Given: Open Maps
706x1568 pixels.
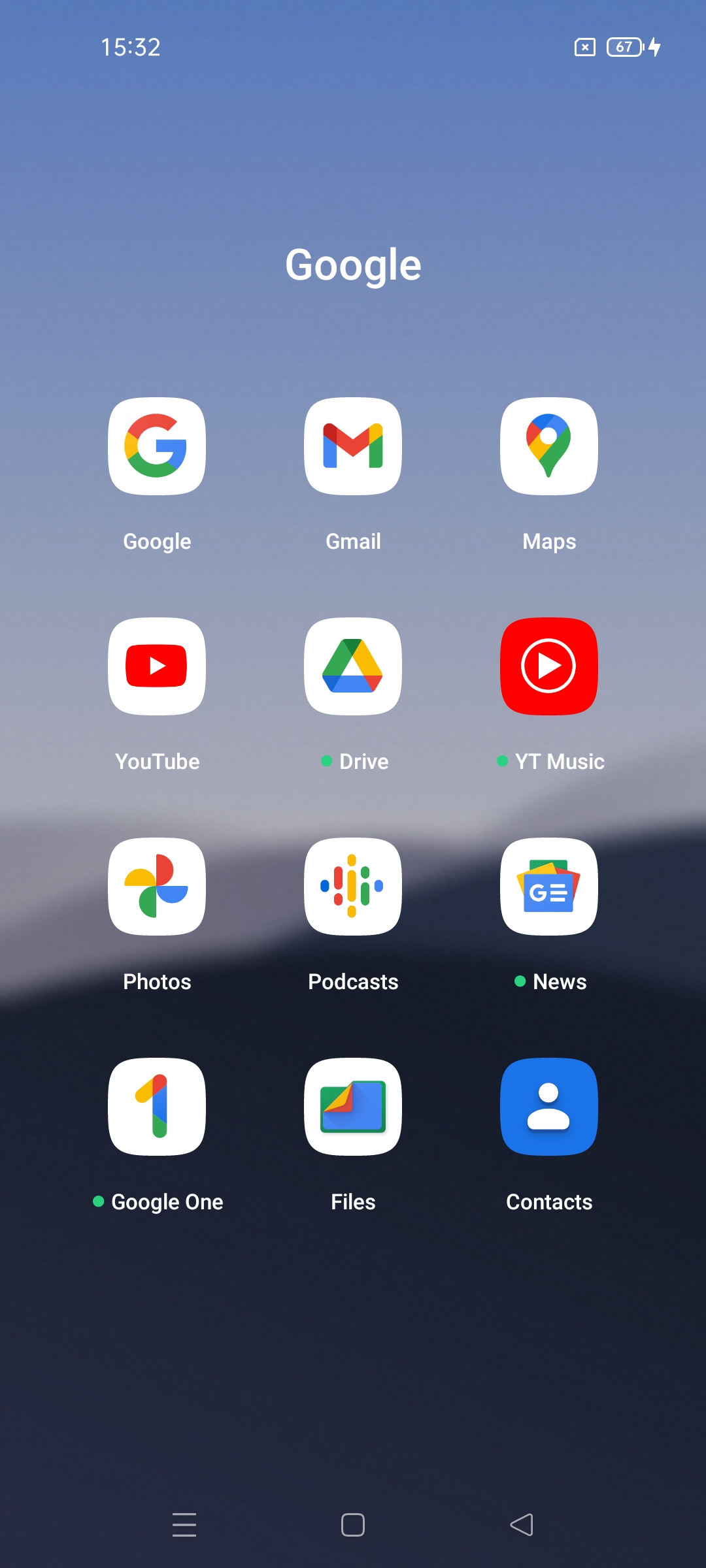Looking at the screenshot, I should coord(549,446).
